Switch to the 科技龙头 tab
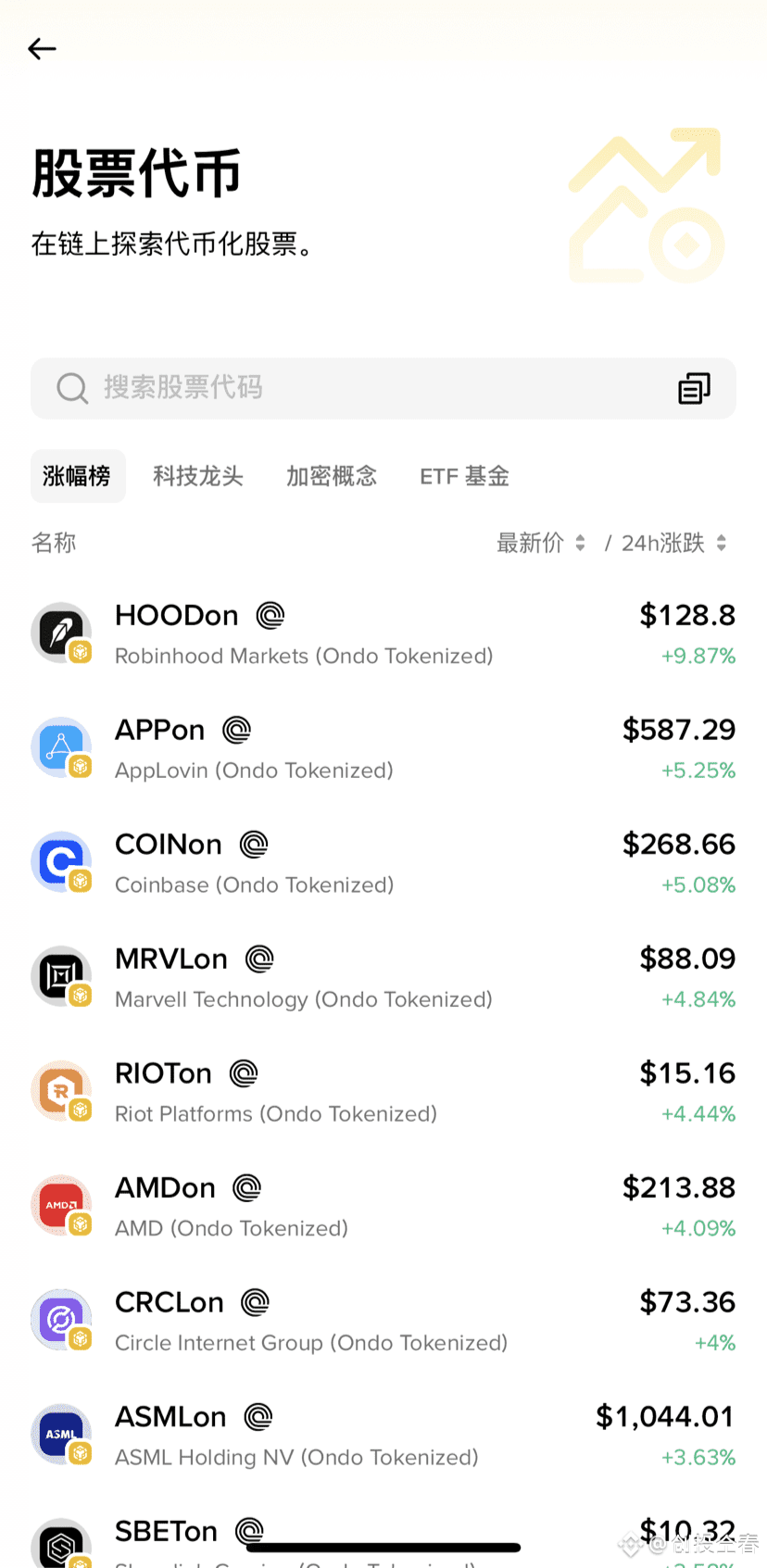The width and height of the screenshot is (767, 1568). tap(198, 476)
